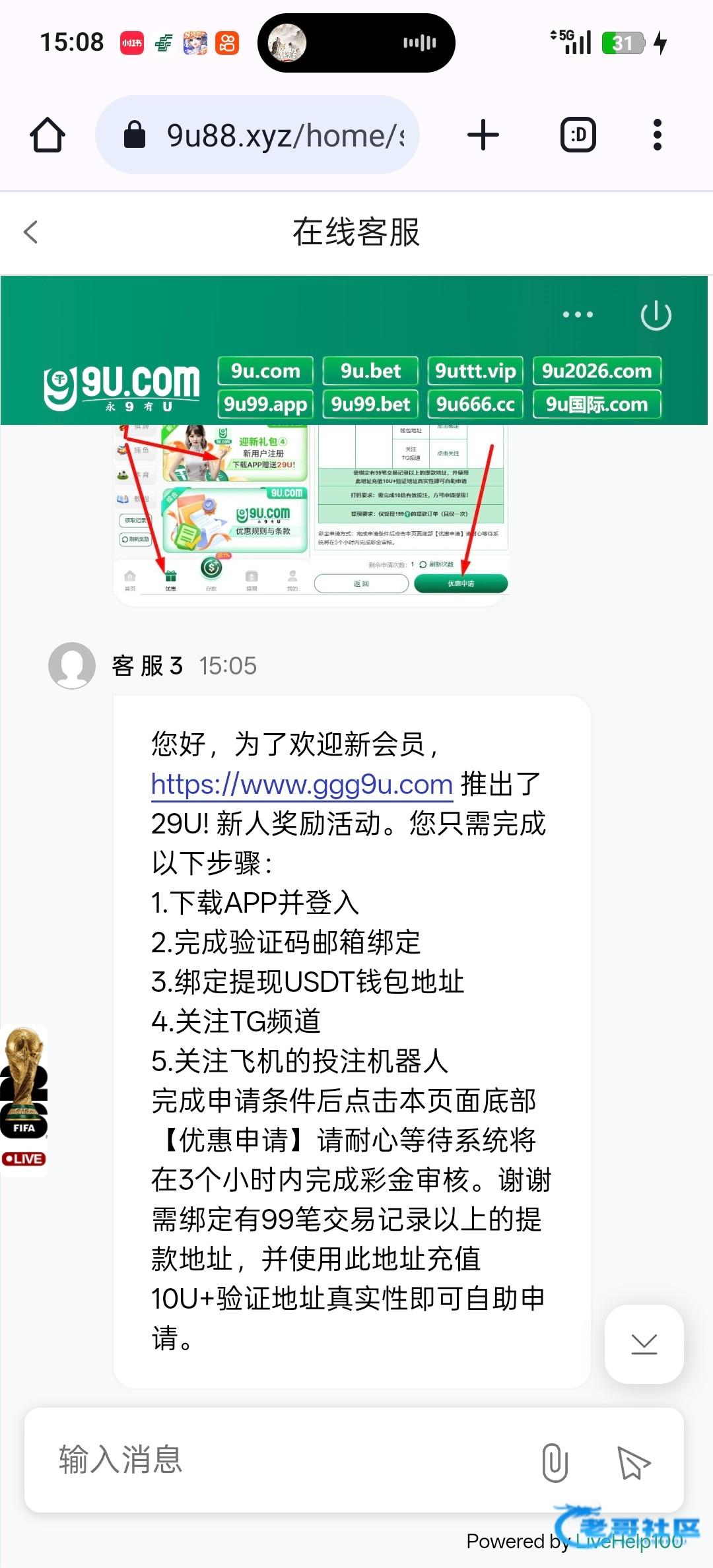Go to the browser home page
Viewport: 713px width, 1568px height.
[48, 135]
